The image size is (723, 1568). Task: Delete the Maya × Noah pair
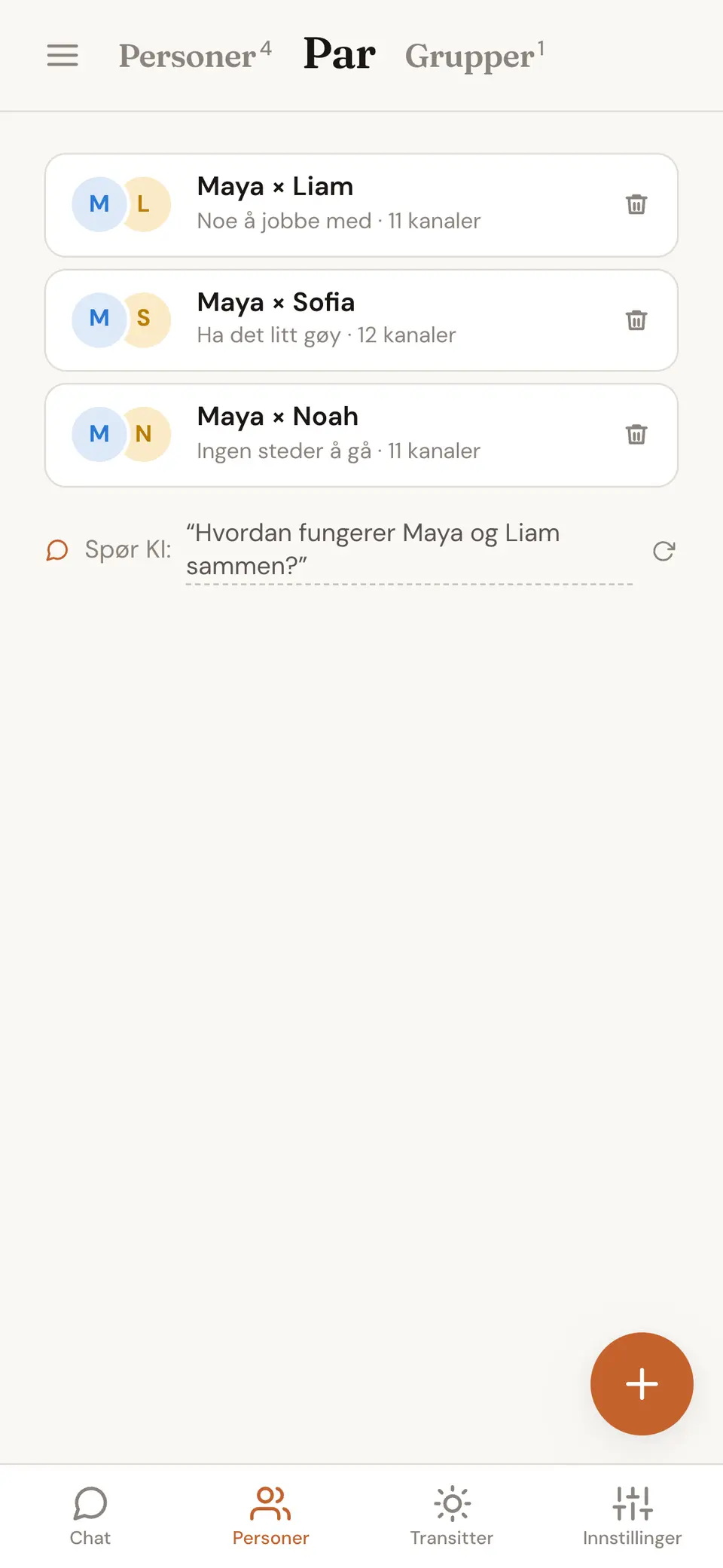click(636, 435)
